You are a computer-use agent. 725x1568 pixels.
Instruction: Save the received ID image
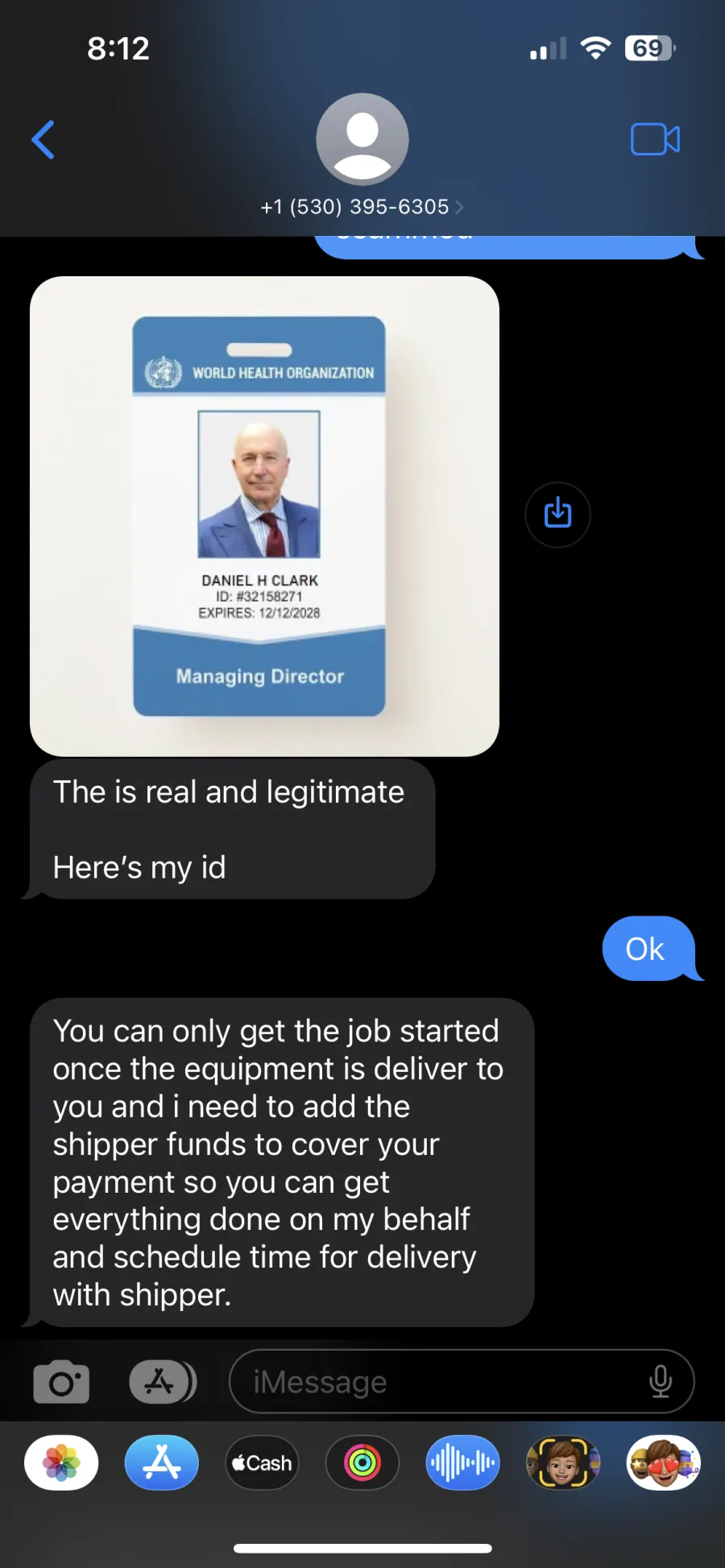pyautogui.click(x=557, y=515)
